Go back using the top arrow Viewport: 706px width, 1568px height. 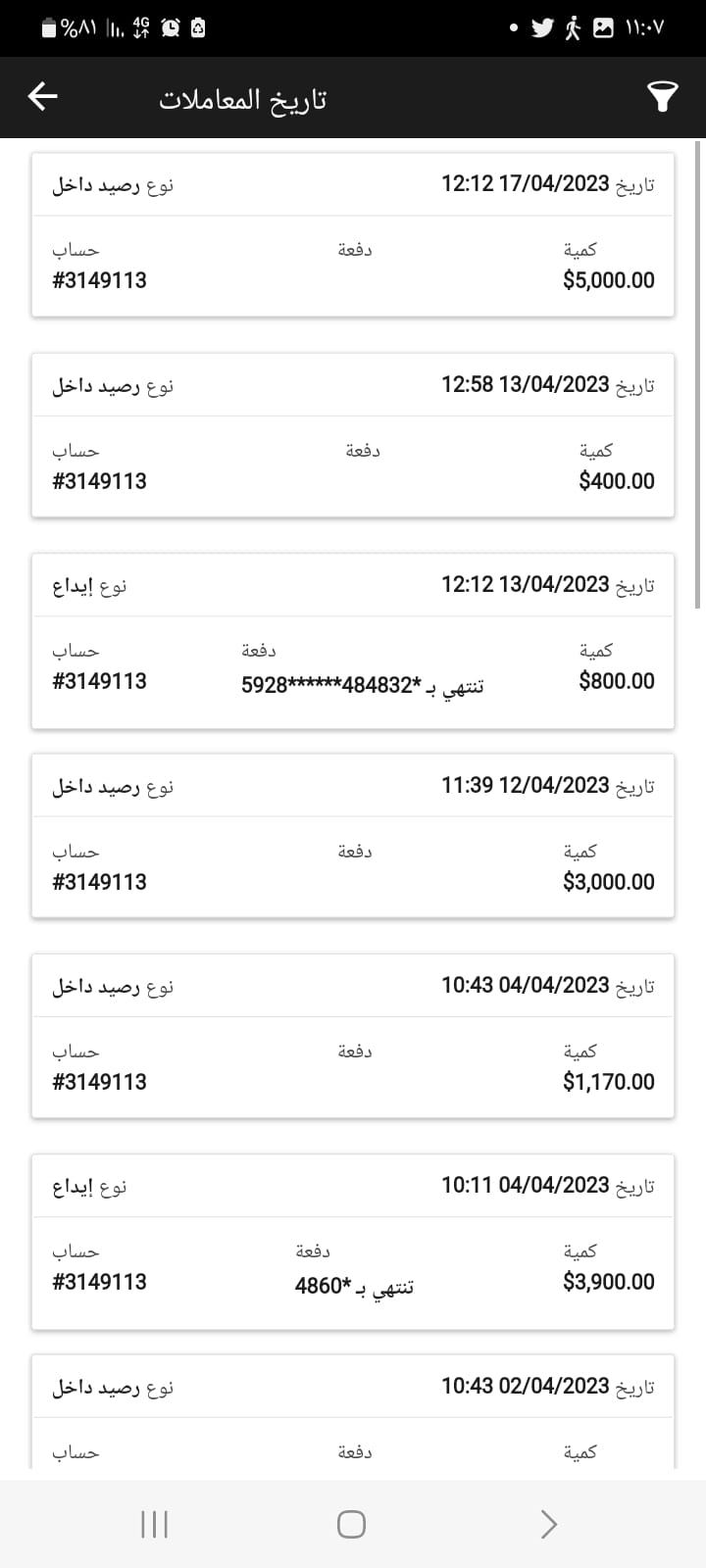point(43,97)
